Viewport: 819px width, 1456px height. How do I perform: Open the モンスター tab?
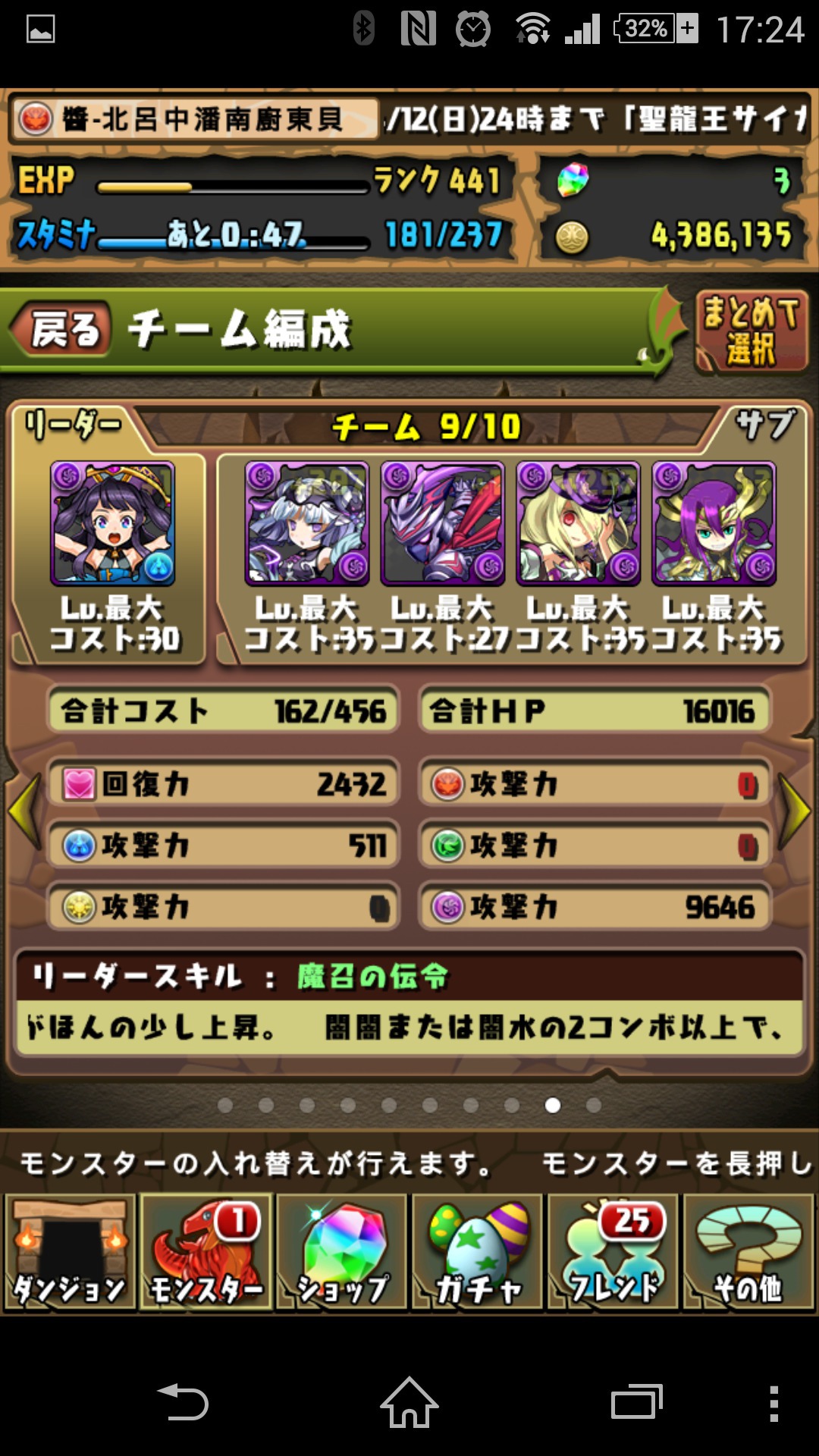click(206, 1253)
